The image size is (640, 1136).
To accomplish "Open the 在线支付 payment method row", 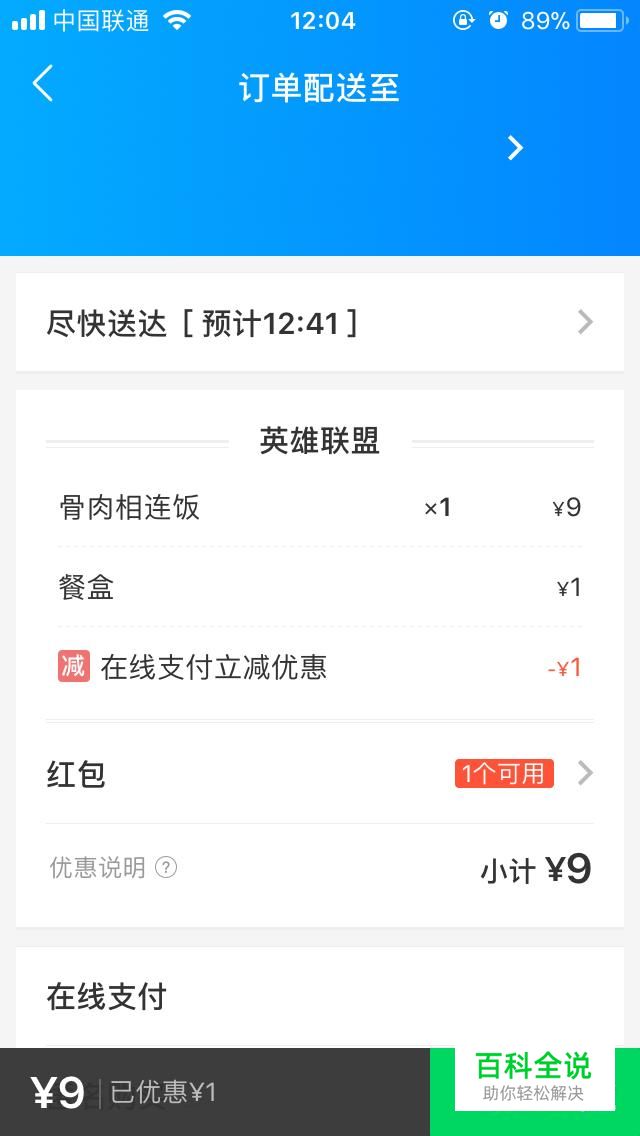I will pyautogui.click(x=320, y=997).
